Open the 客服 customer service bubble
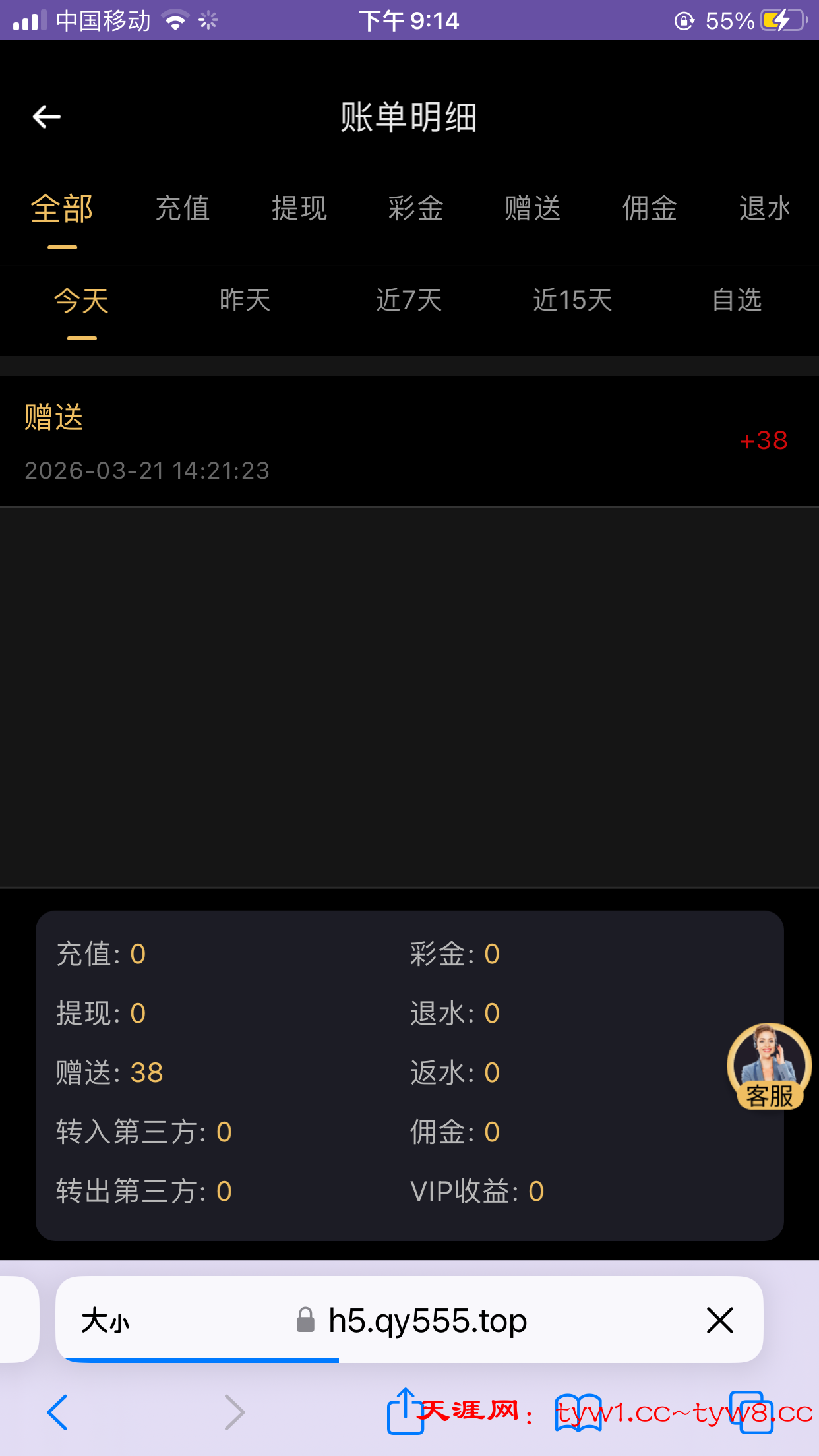 (x=769, y=1066)
